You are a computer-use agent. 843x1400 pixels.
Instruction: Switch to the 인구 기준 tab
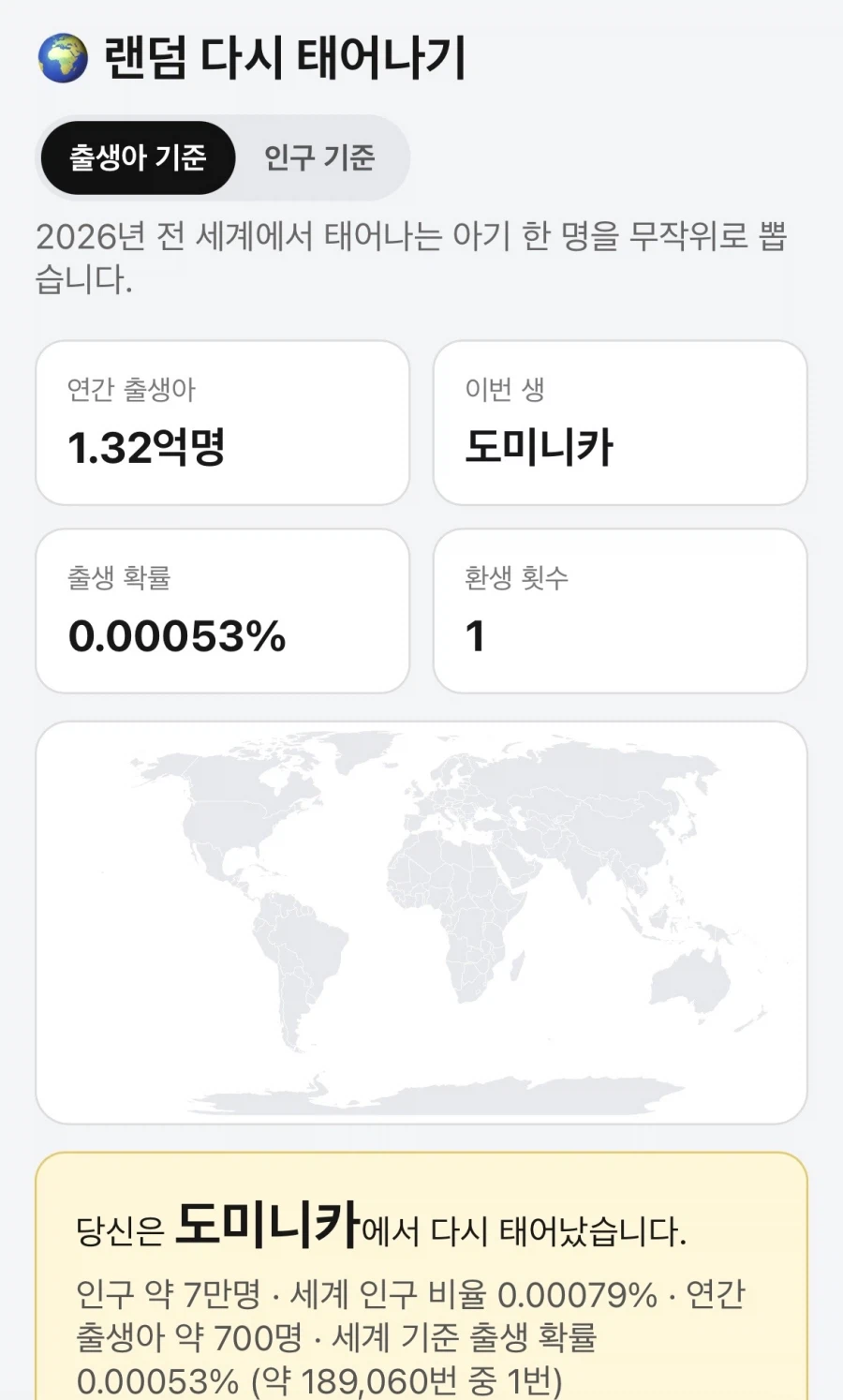click(319, 157)
